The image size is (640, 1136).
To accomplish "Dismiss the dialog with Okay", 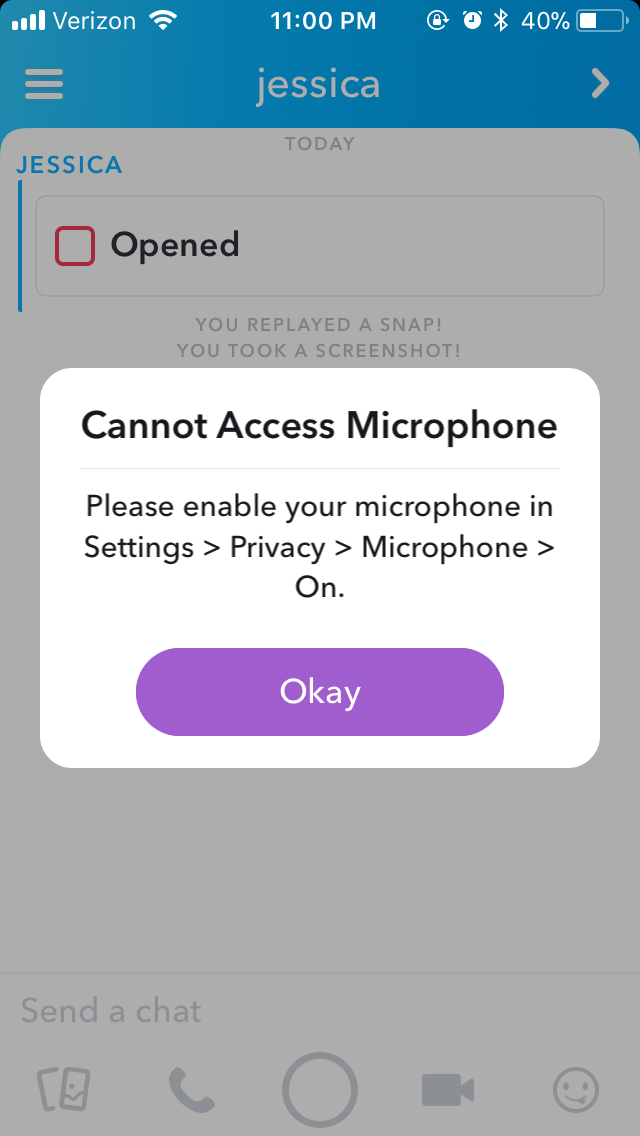I will 320,692.
